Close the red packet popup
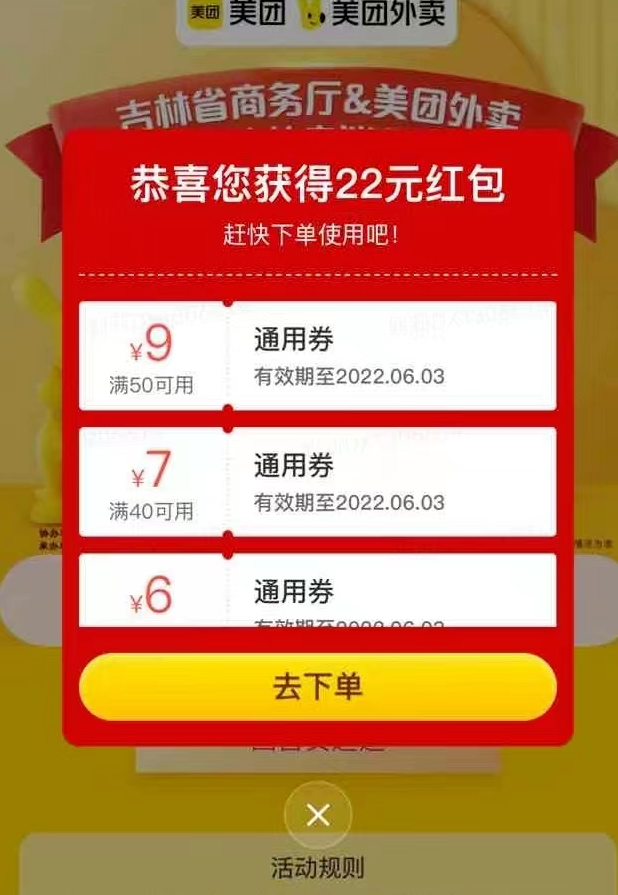The width and height of the screenshot is (618, 895). (318, 815)
